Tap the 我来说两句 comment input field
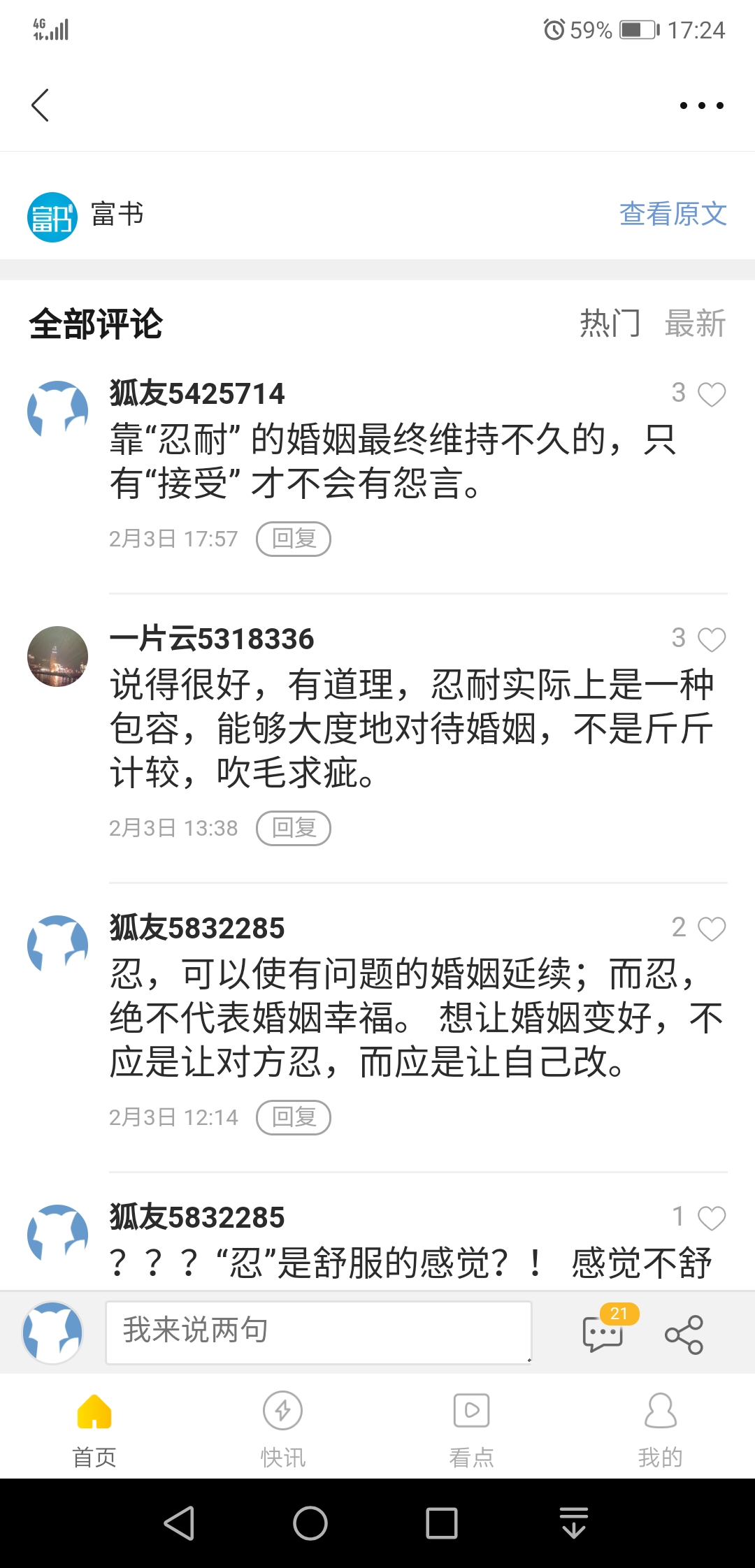 click(318, 1332)
